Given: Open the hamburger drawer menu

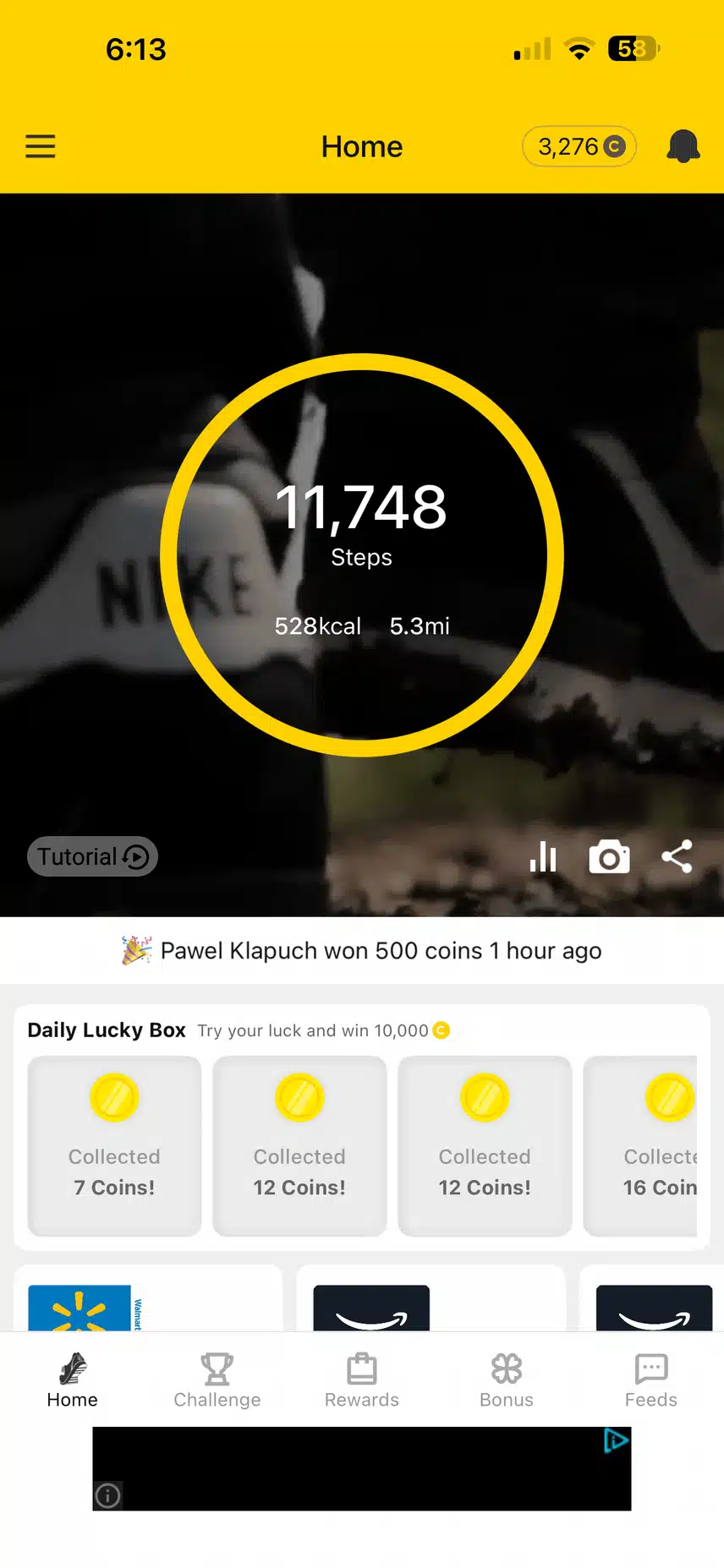Looking at the screenshot, I should (x=40, y=146).
